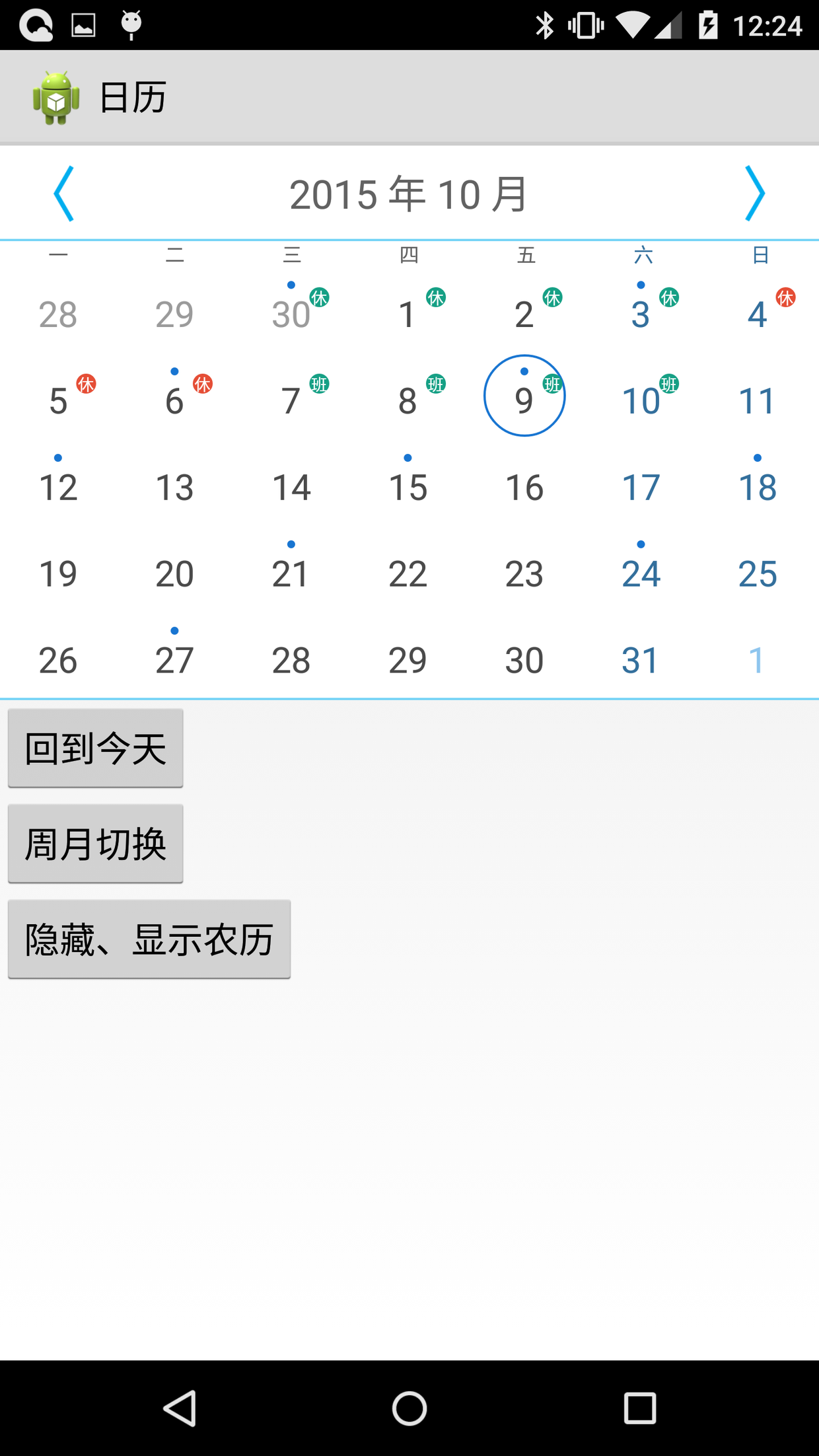Click the red 休 rest badge on October 4
Viewport: 819px width, 1456px height.
[x=786, y=299]
